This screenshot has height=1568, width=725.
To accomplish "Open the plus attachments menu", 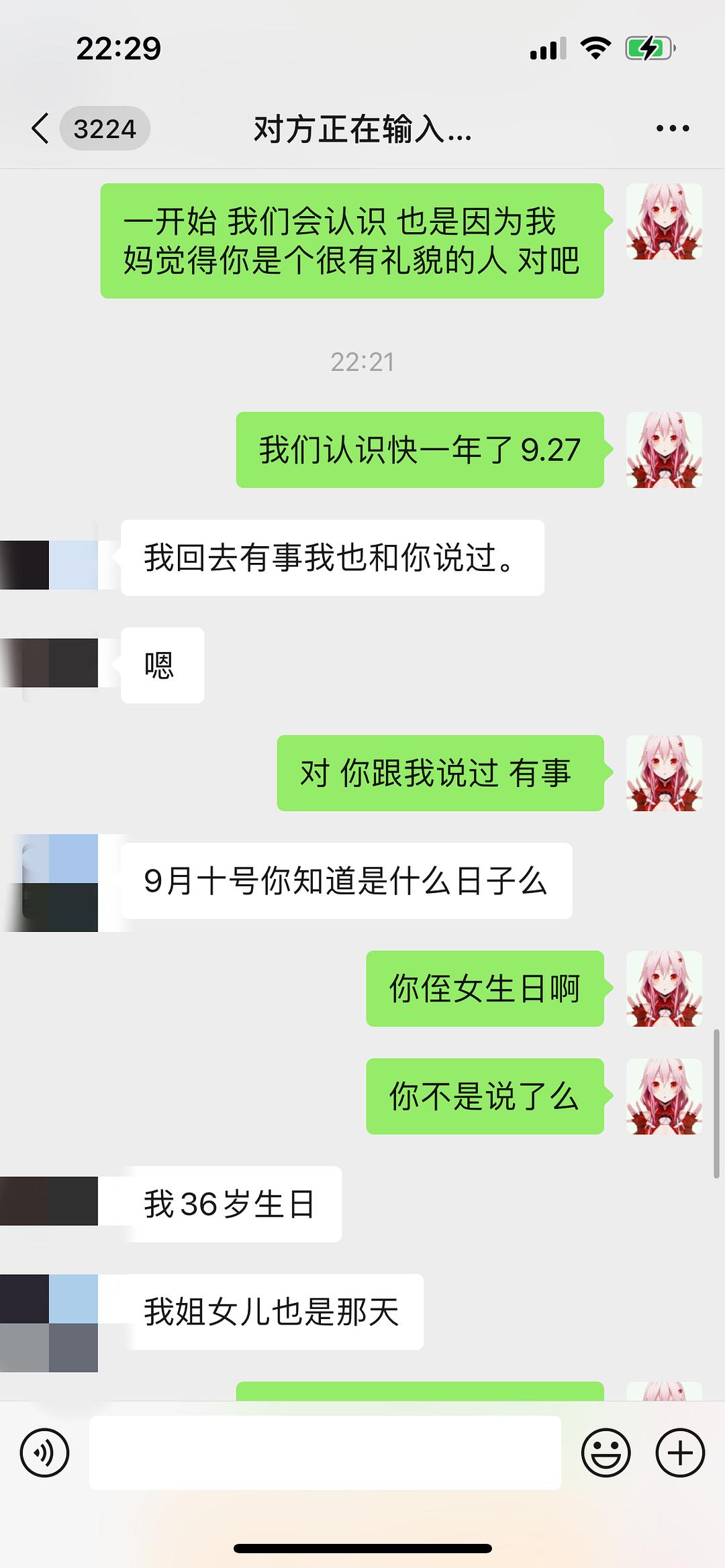I will pyautogui.click(x=680, y=1453).
